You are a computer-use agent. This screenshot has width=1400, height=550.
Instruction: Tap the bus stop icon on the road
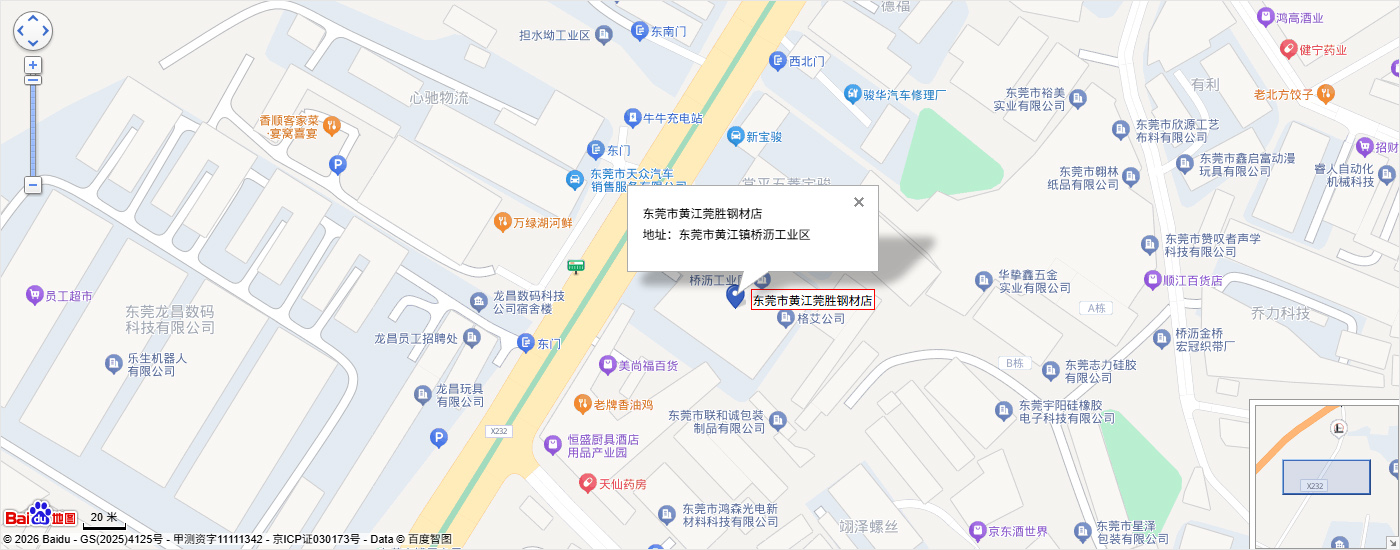(x=576, y=266)
